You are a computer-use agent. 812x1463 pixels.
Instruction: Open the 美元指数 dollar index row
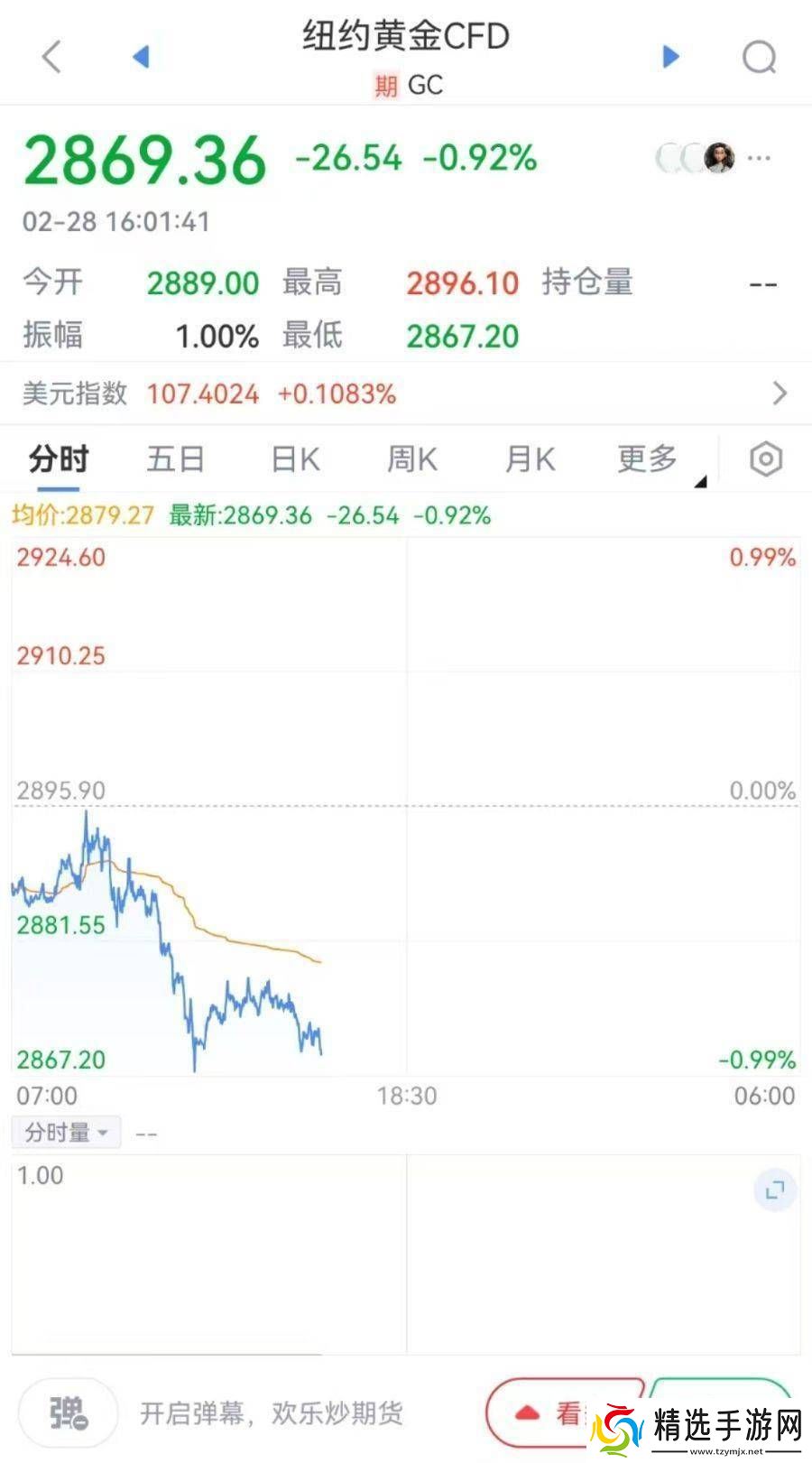[406, 394]
